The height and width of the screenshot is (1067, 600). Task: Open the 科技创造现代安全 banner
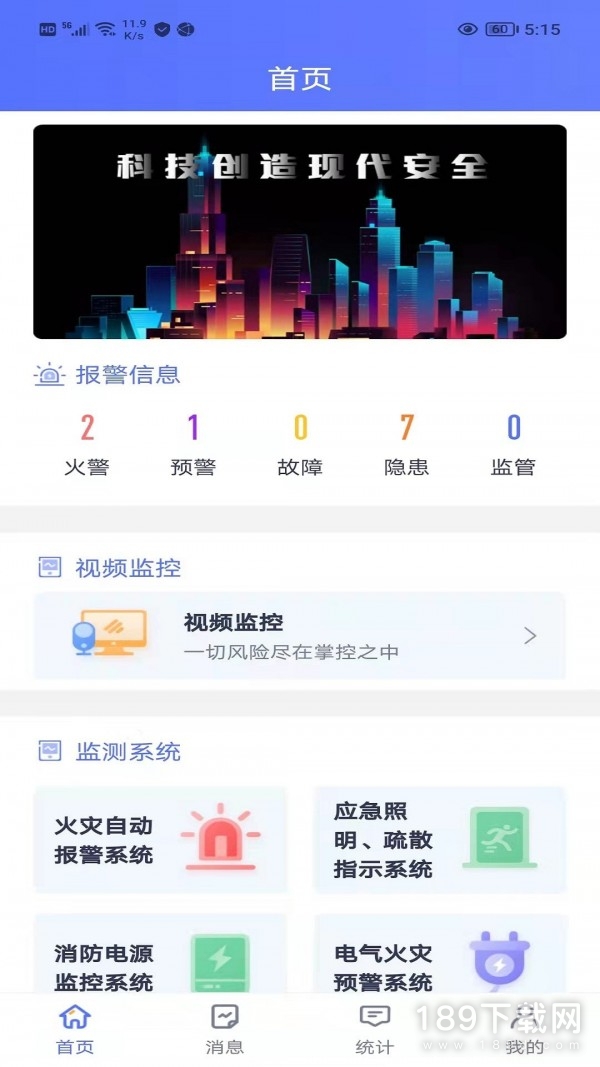pyautogui.click(x=300, y=232)
